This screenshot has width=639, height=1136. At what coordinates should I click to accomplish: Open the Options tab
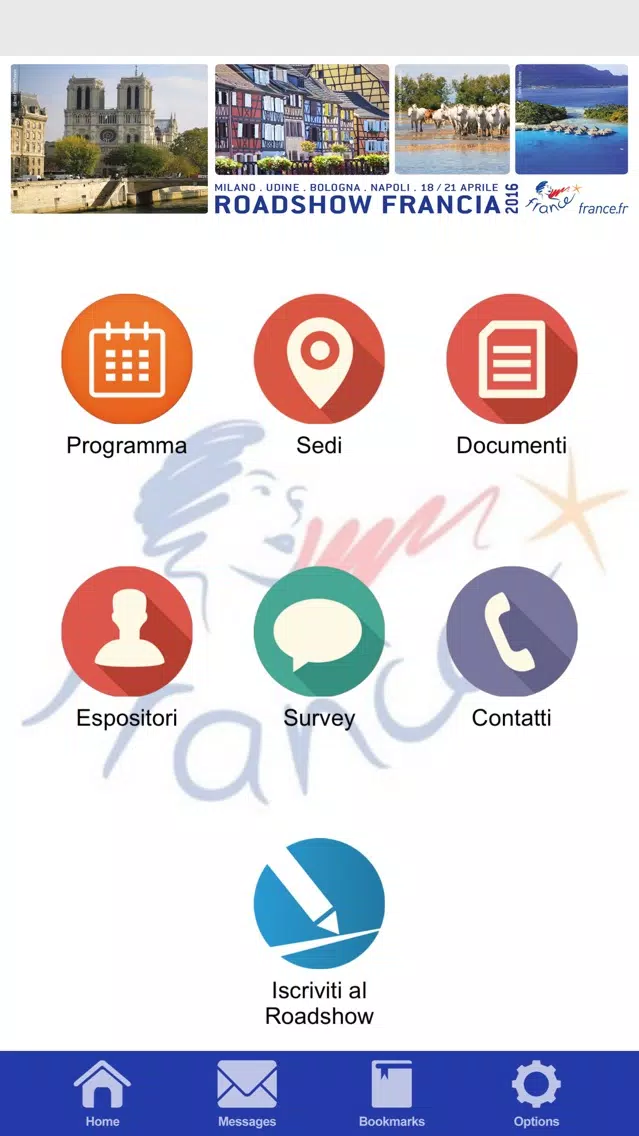pyautogui.click(x=536, y=1093)
